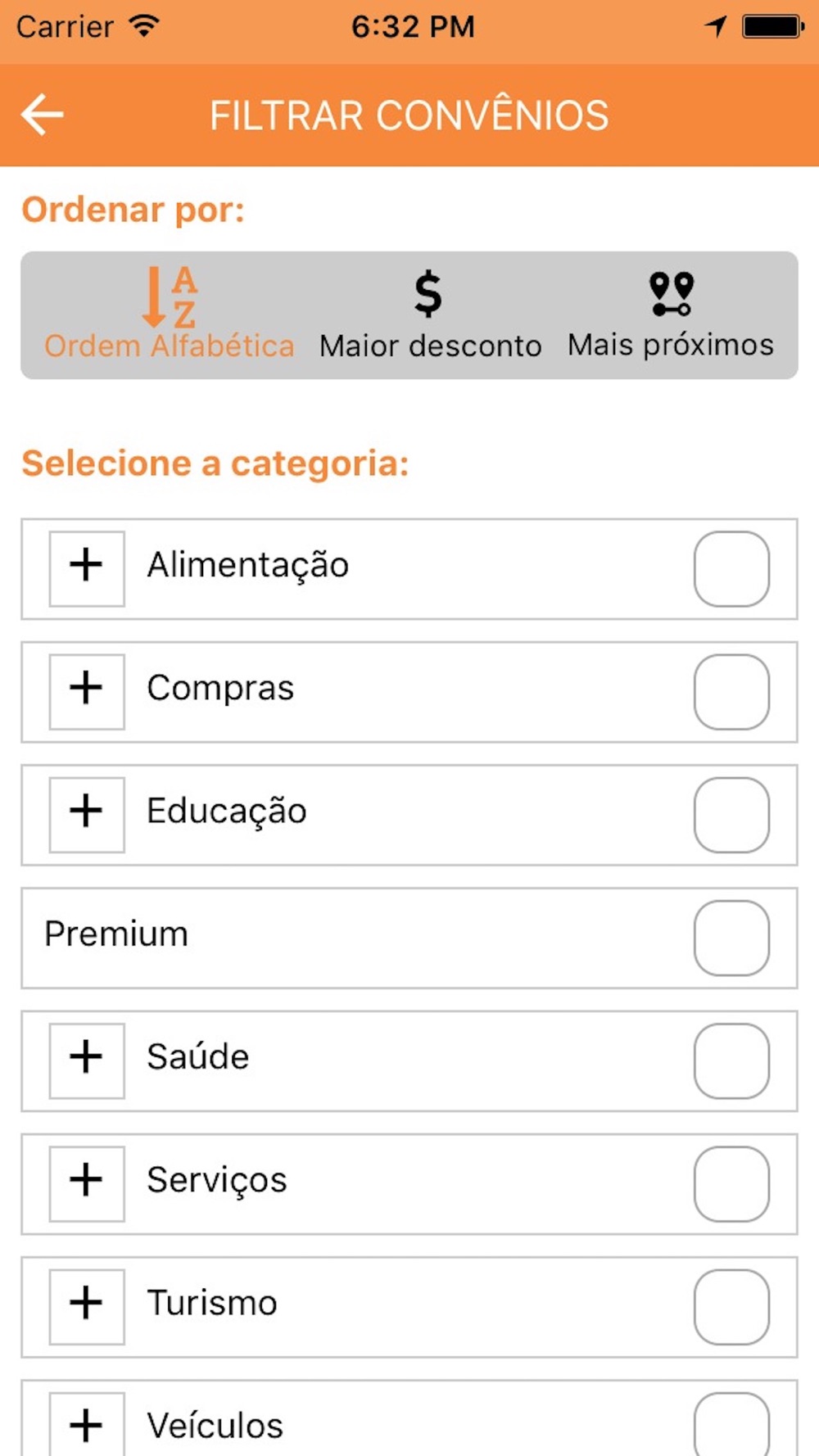819x1456 pixels.
Task: Expand the Veículos category
Action: pos(87,1424)
